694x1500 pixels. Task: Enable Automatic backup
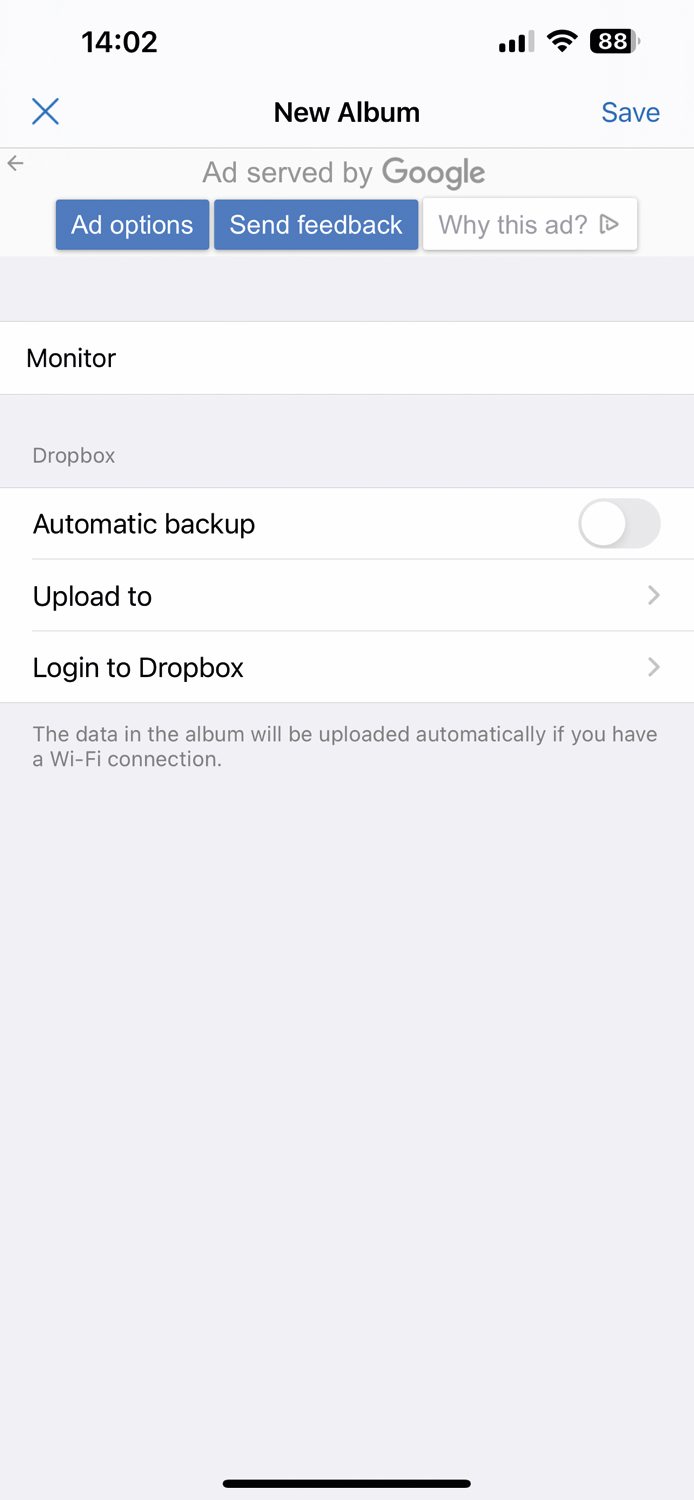pyautogui.click(x=619, y=524)
